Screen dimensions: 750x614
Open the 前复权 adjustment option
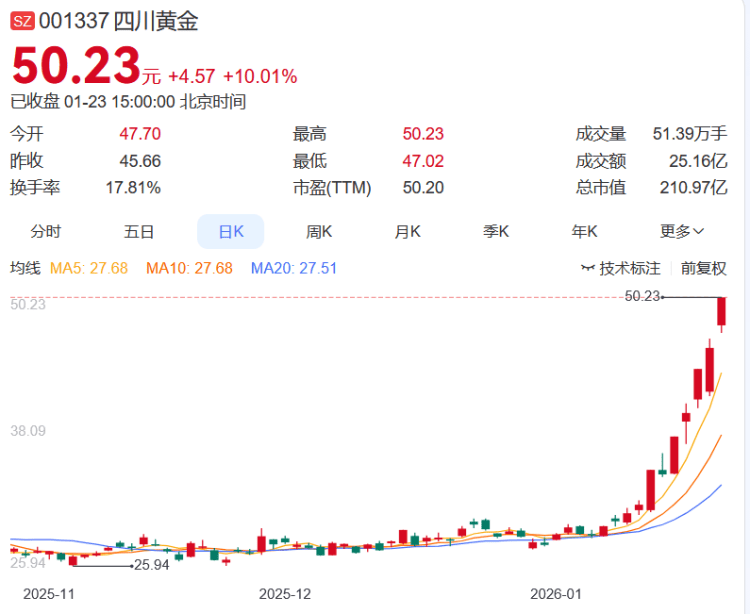pos(703,268)
